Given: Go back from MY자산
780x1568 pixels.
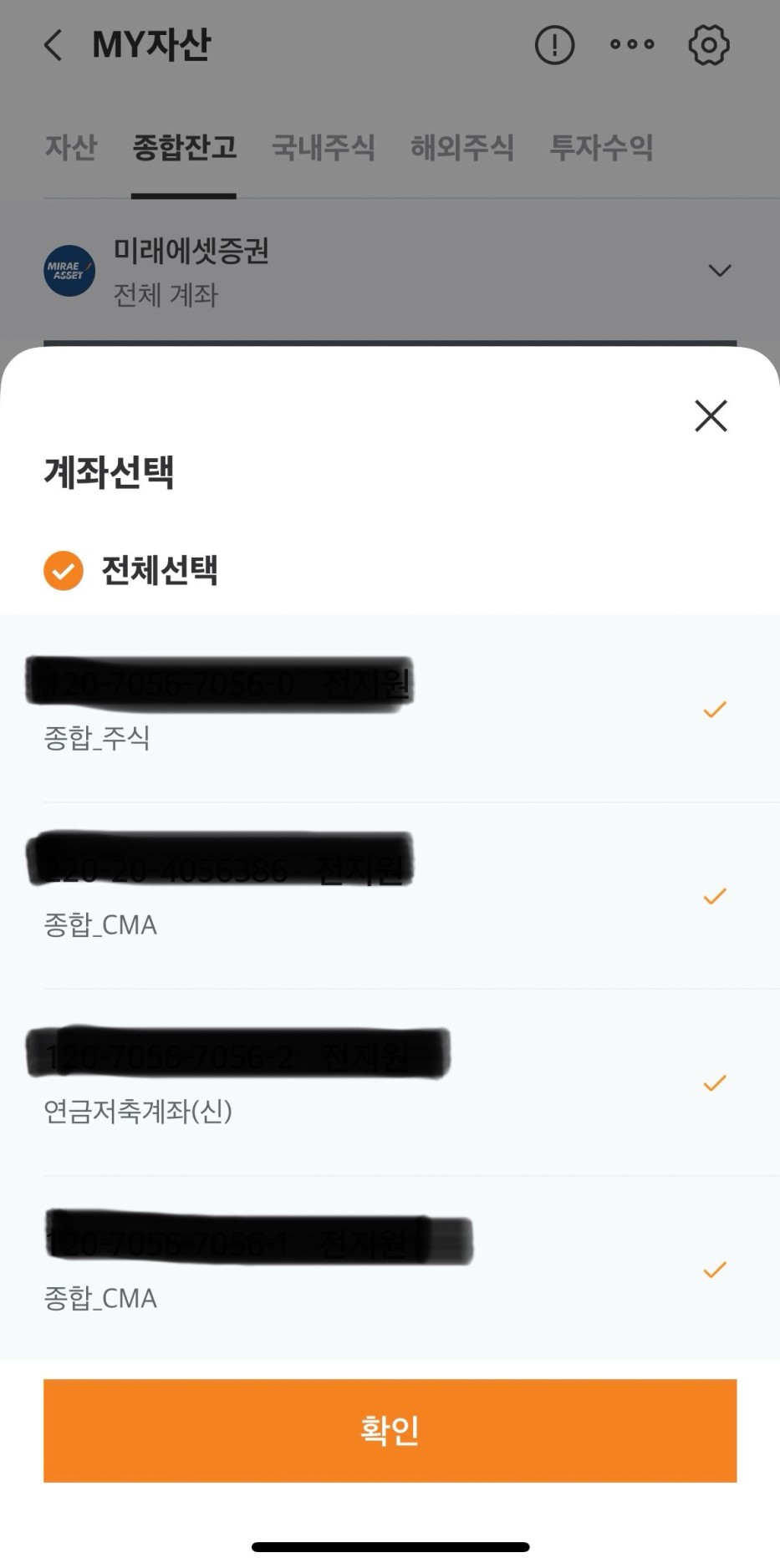Looking at the screenshot, I should pyautogui.click(x=54, y=45).
